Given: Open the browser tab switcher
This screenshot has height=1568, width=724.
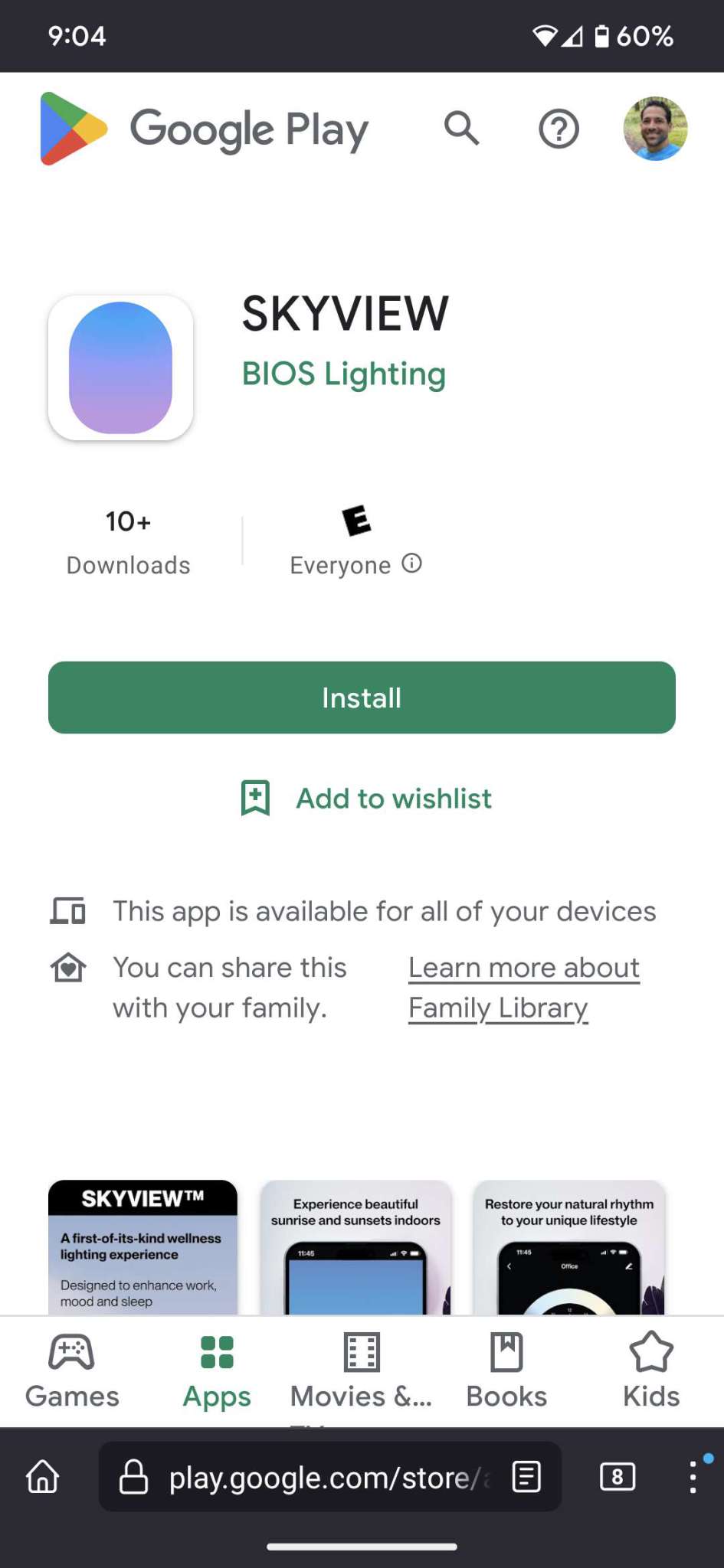Looking at the screenshot, I should pos(618,1476).
